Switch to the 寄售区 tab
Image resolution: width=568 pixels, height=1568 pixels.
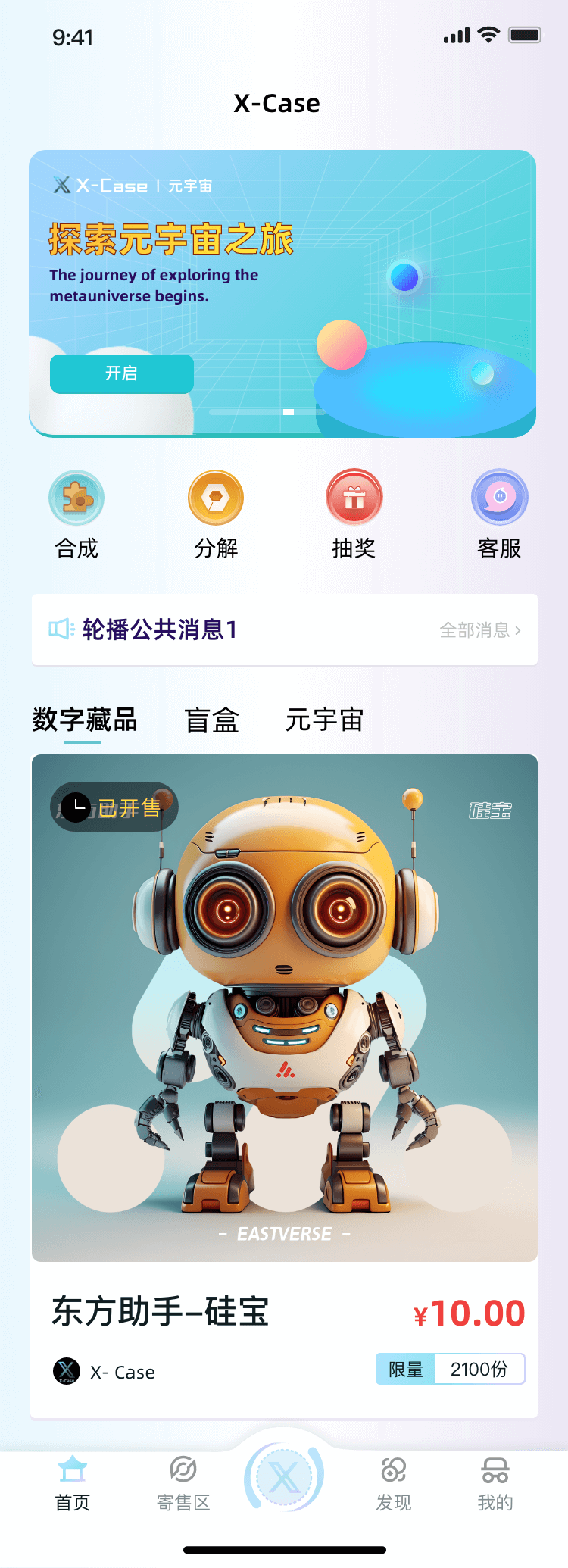pyautogui.click(x=183, y=1483)
